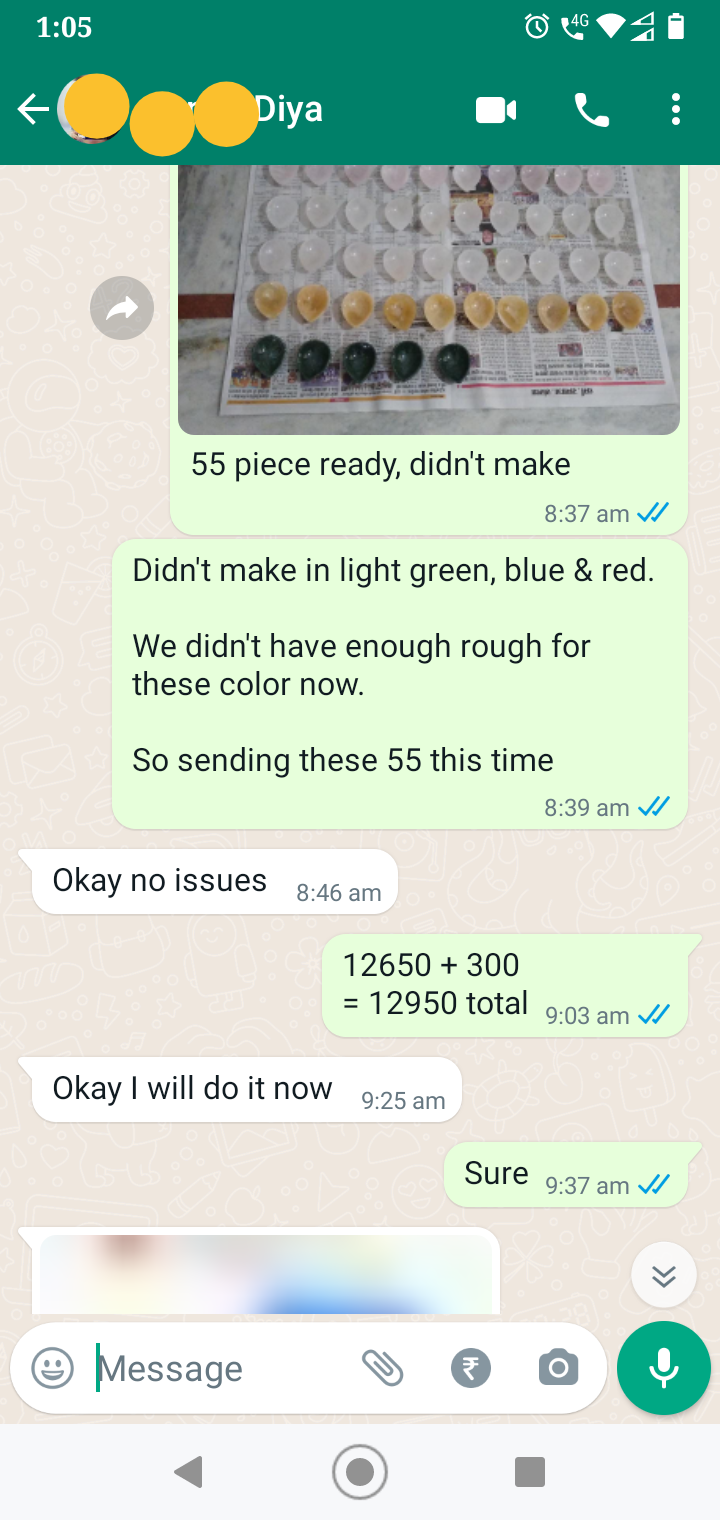Forward the diya photo message
The image size is (720, 1520).
click(x=122, y=308)
